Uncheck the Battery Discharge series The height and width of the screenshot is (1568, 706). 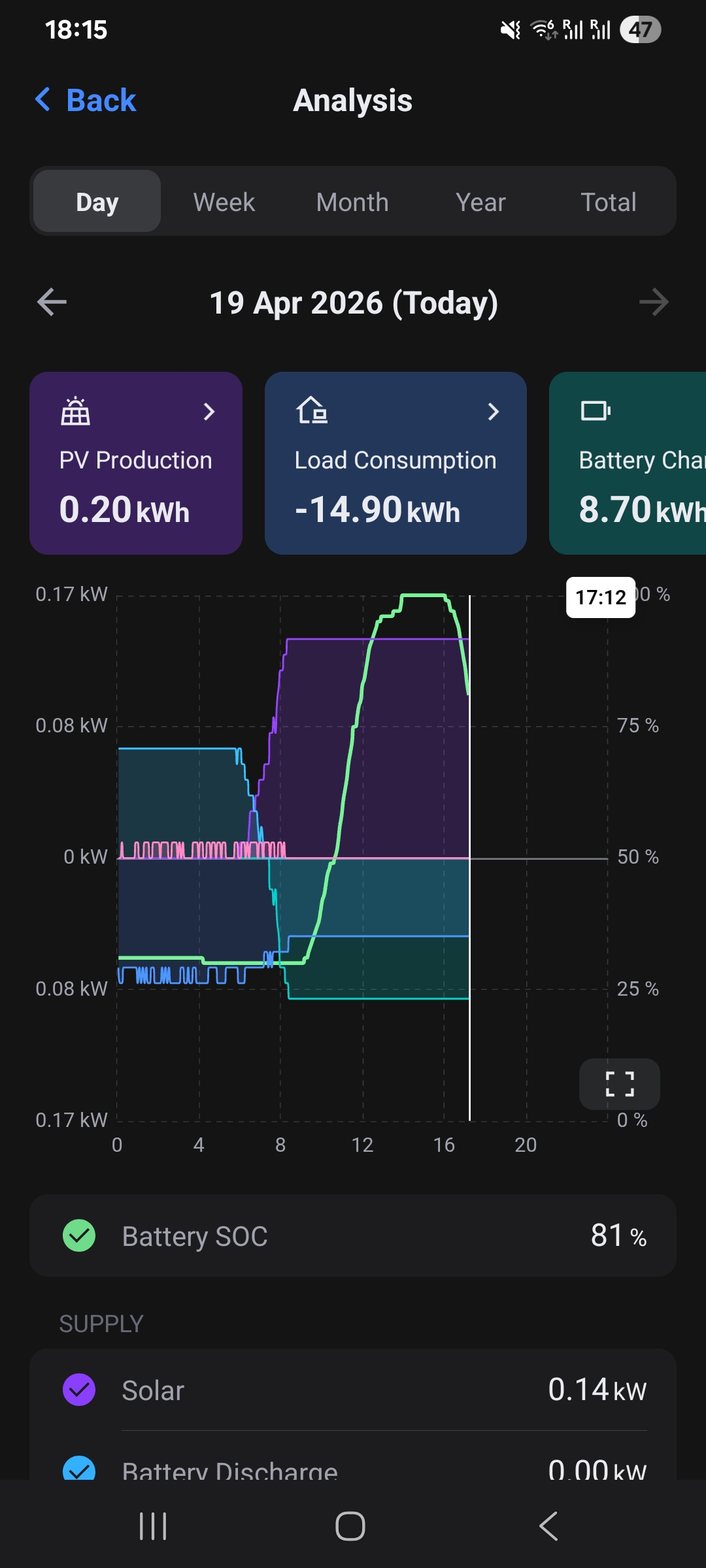(x=79, y=1470)
